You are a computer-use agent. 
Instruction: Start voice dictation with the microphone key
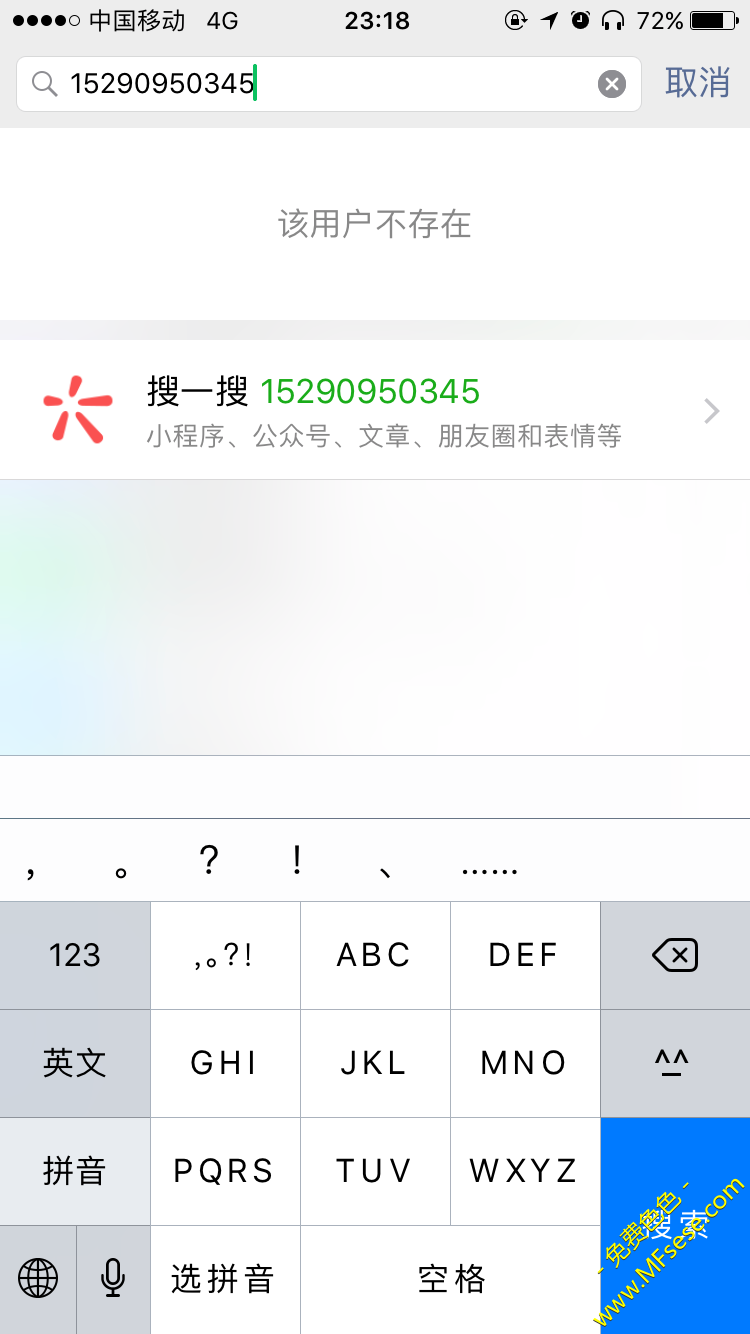pyautogui.click(x=113, y=1278)
